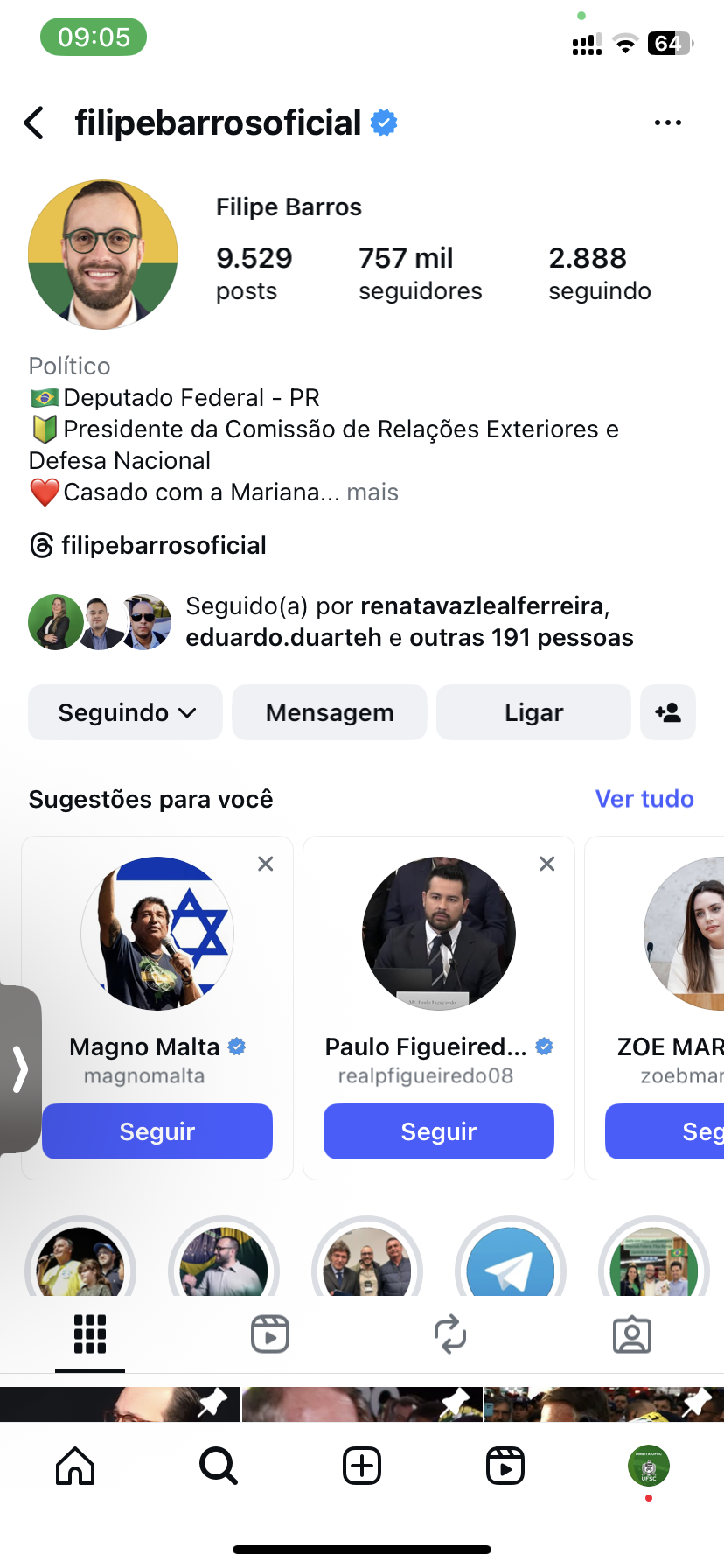Go to Instagram home feed
Image resolution: width=724 pixels, height=1568 pixels.
click(75, 1466)
